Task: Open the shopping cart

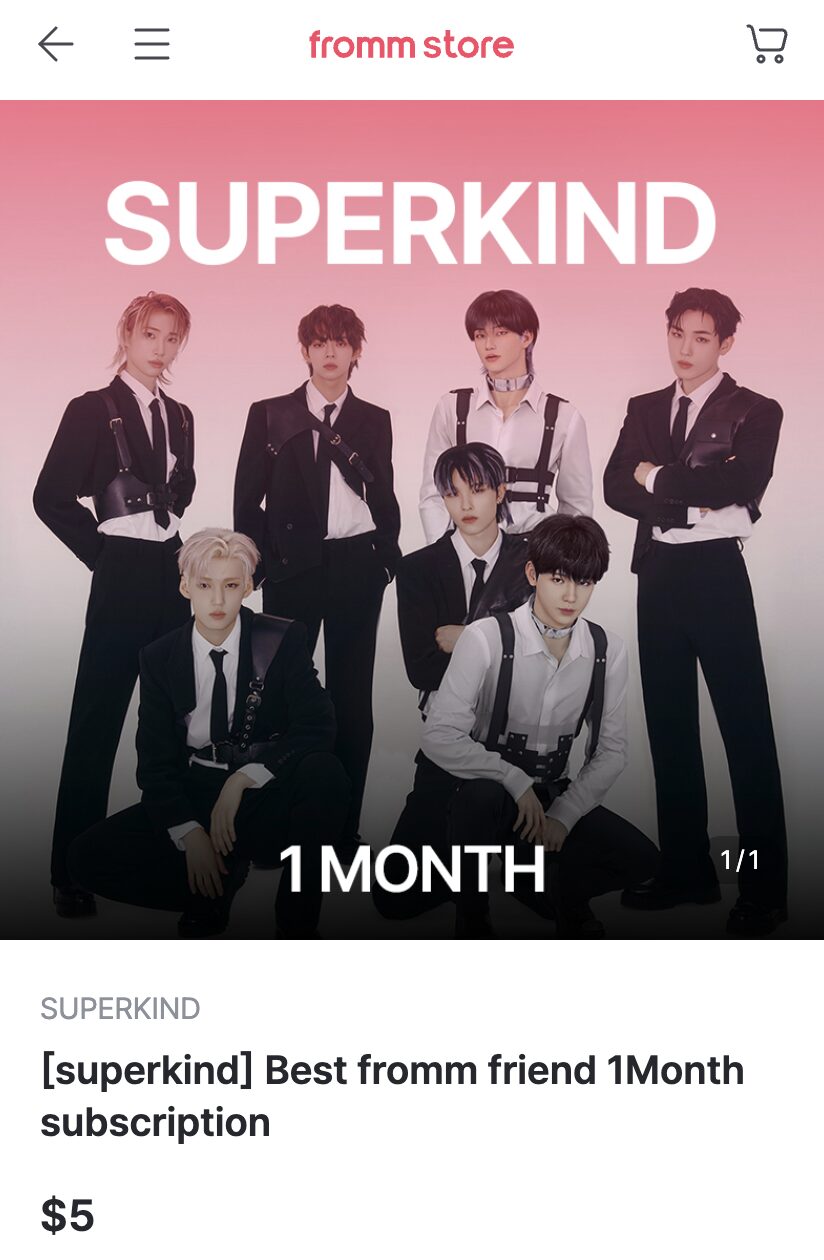Action: click(766, 45)
